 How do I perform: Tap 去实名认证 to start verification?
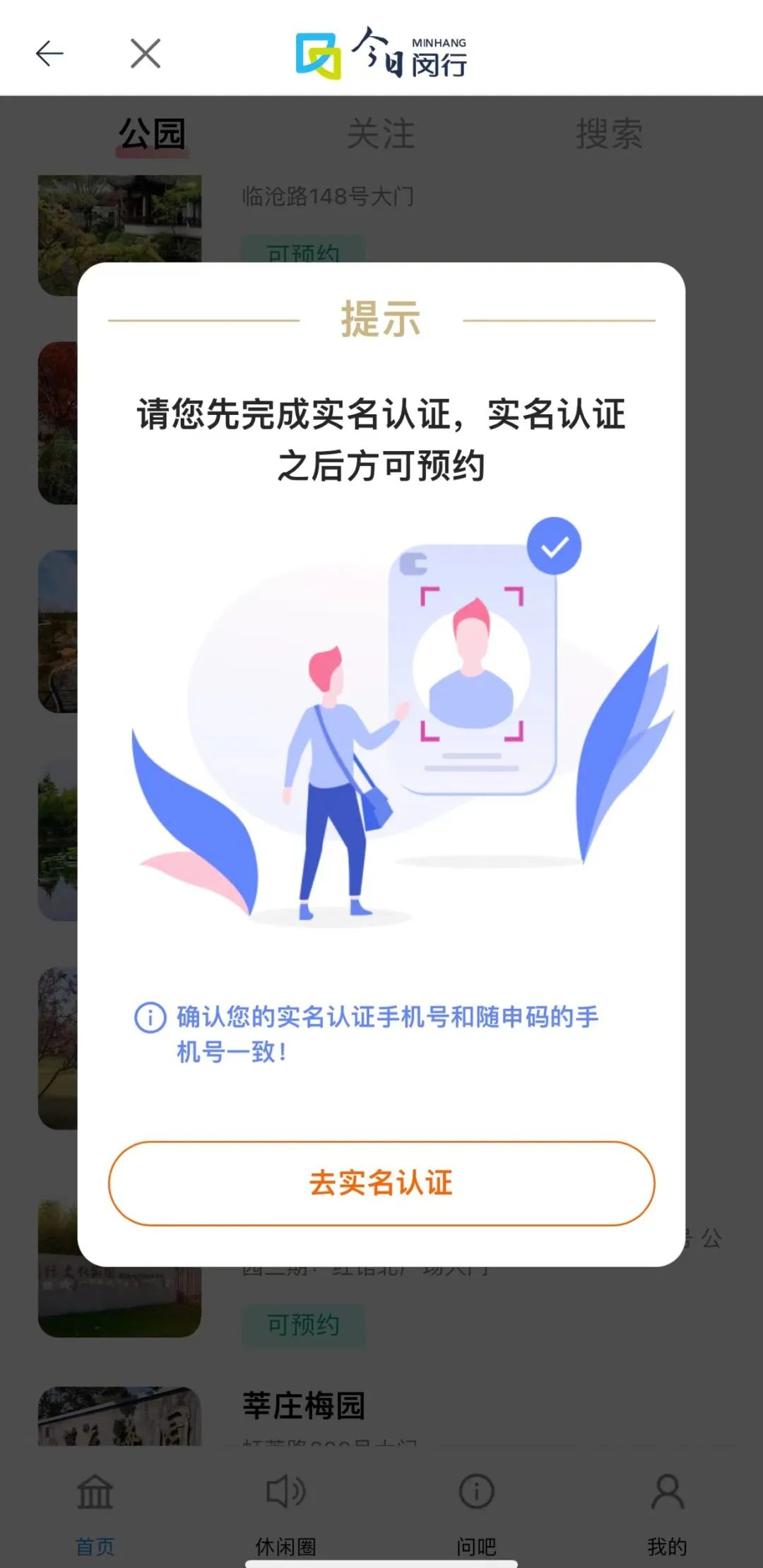tap(381, 1183)
